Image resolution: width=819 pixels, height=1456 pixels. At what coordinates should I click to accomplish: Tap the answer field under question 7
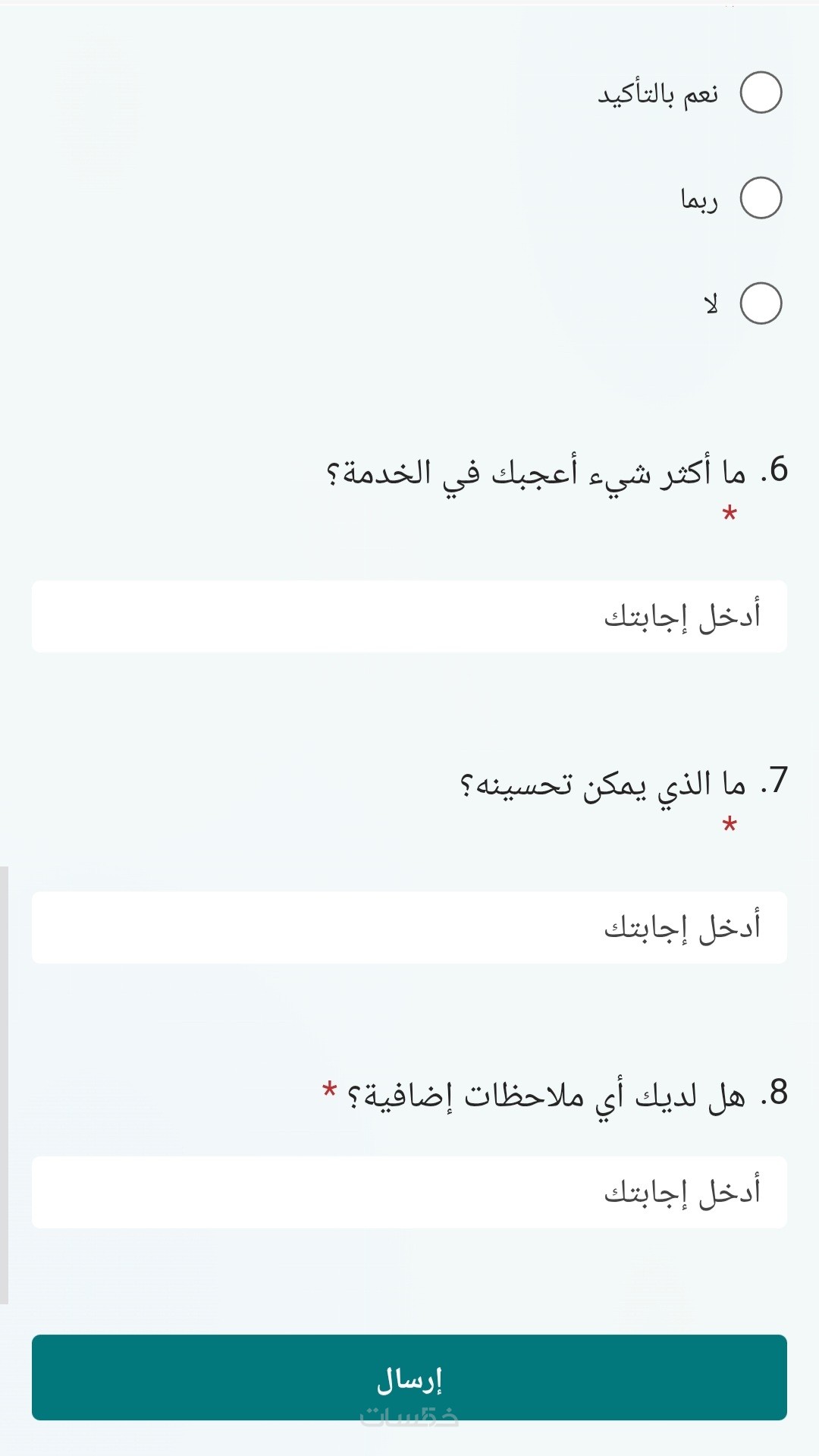pyautogui.click(x=409, y=927)
